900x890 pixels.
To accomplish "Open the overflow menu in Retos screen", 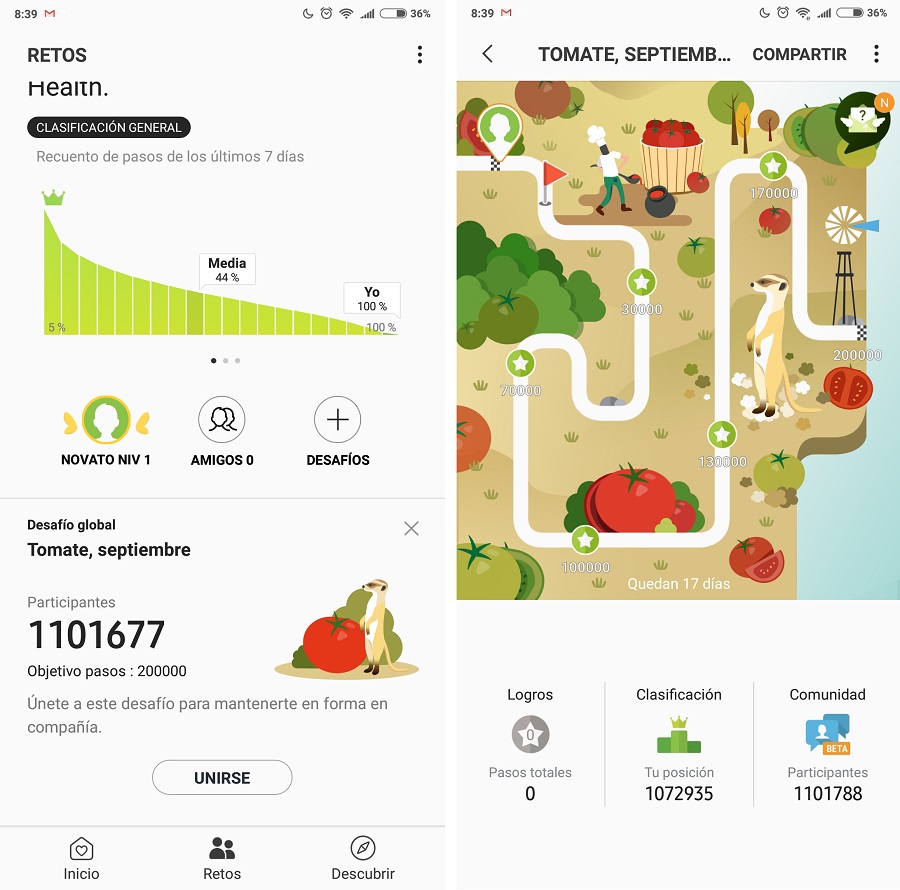I will pos(419,55).
